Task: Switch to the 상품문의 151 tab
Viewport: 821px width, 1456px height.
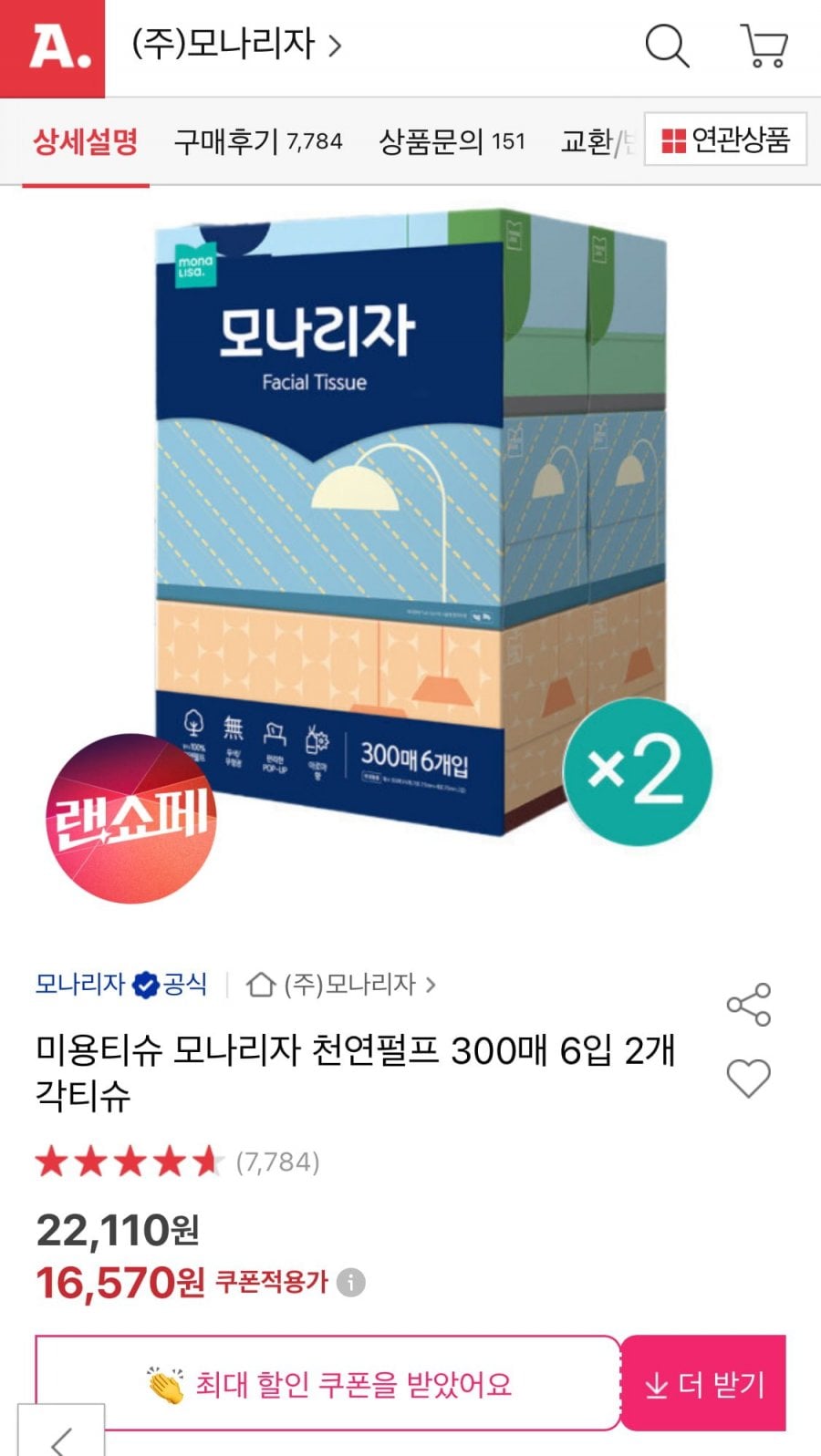Action: (452, 141)
